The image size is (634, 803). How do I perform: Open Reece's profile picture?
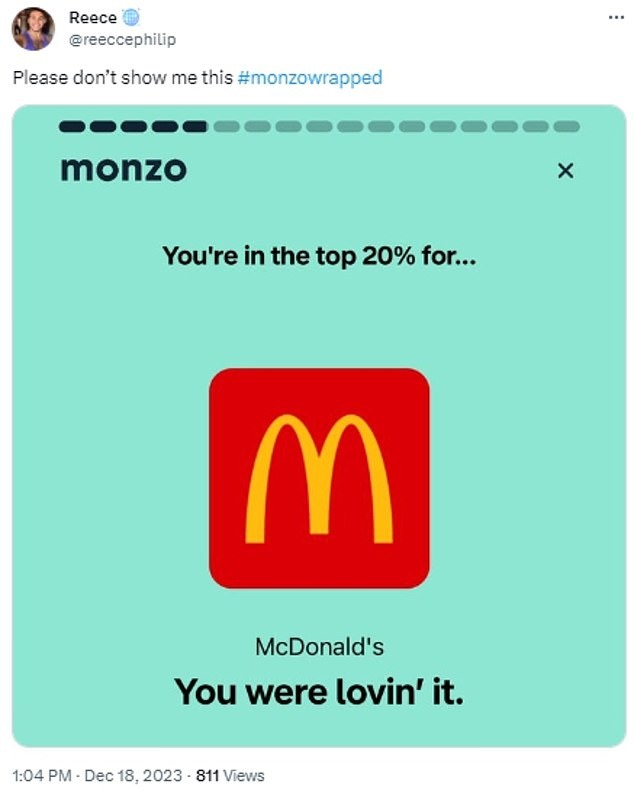pos(32,29)
